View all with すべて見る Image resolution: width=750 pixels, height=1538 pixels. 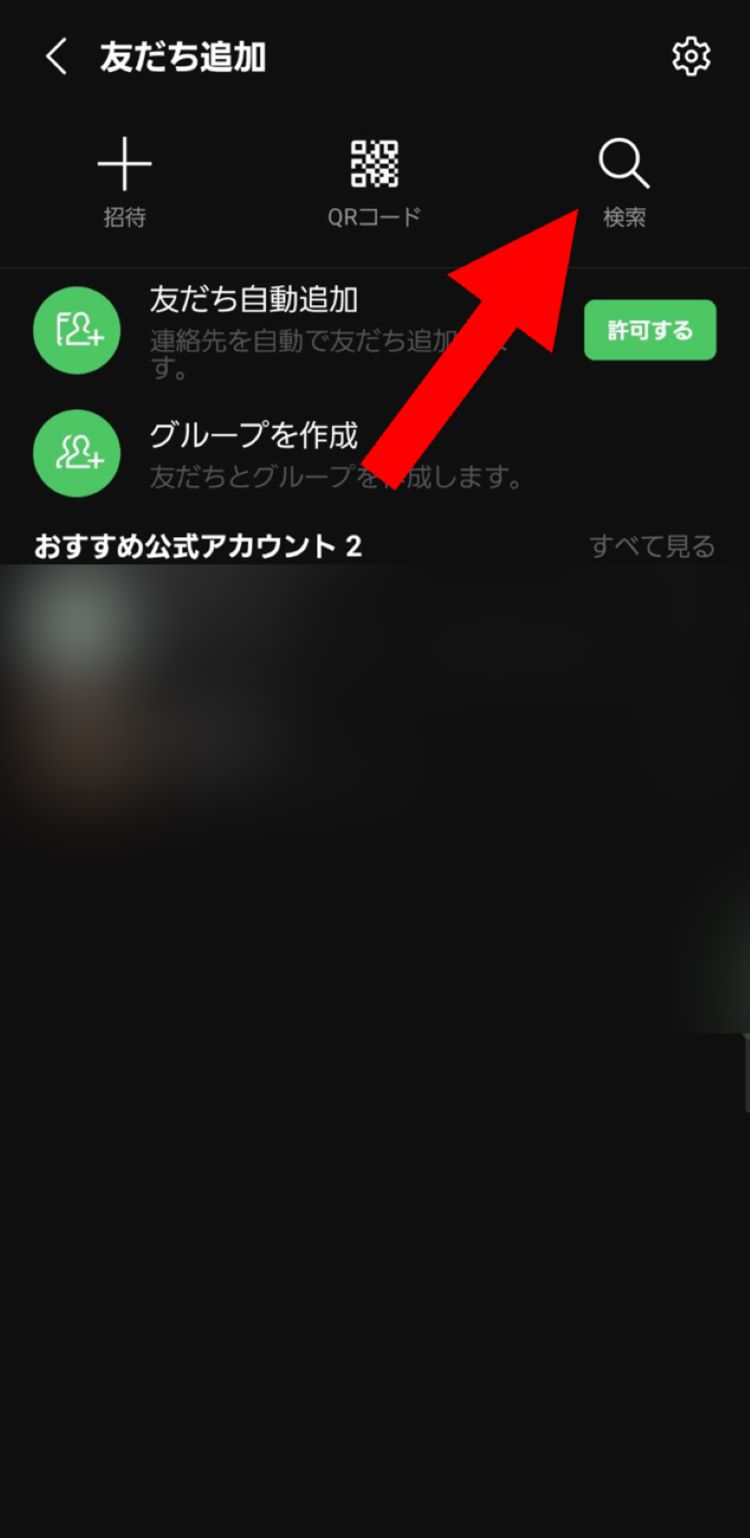652,546
